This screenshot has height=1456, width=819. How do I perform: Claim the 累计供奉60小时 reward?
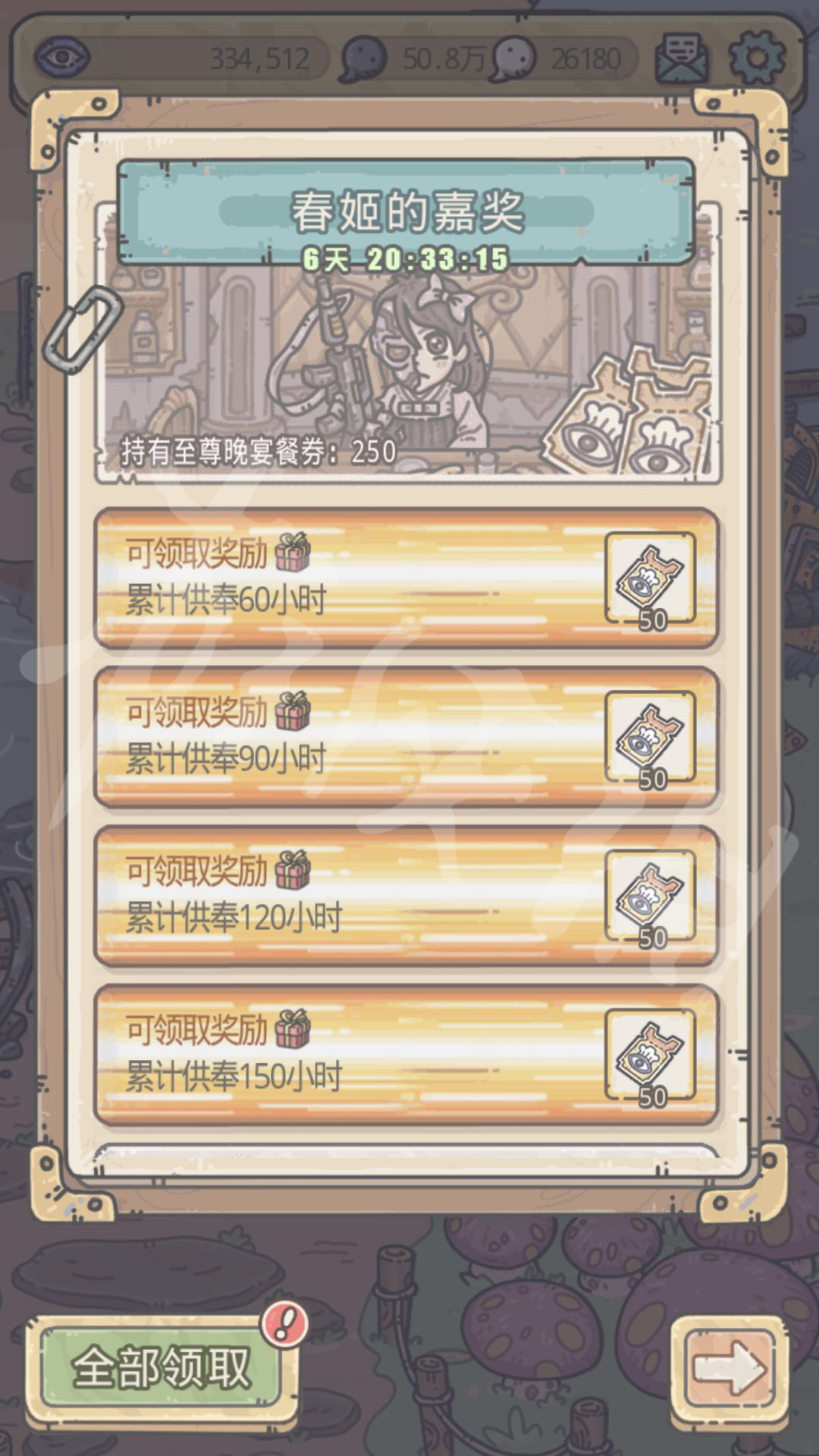(x=406, y=578)
